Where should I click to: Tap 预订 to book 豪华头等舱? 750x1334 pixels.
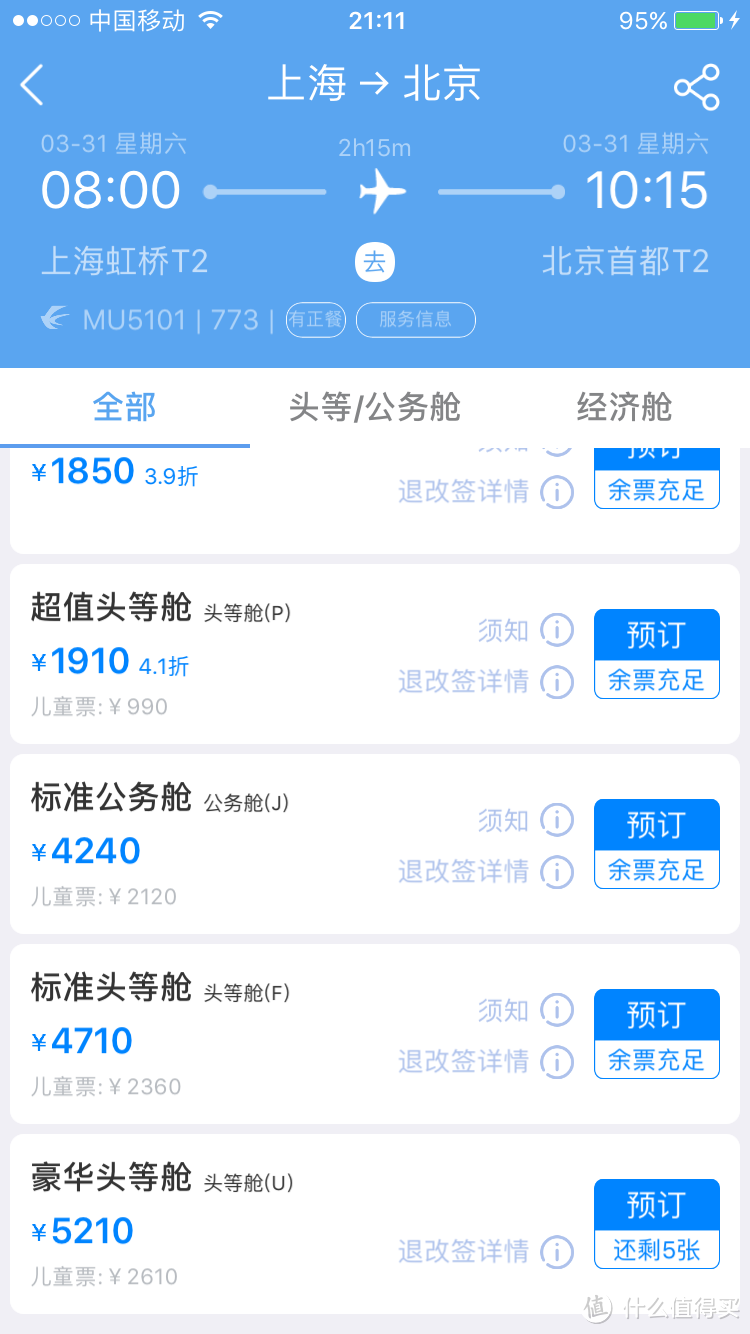656,1205
